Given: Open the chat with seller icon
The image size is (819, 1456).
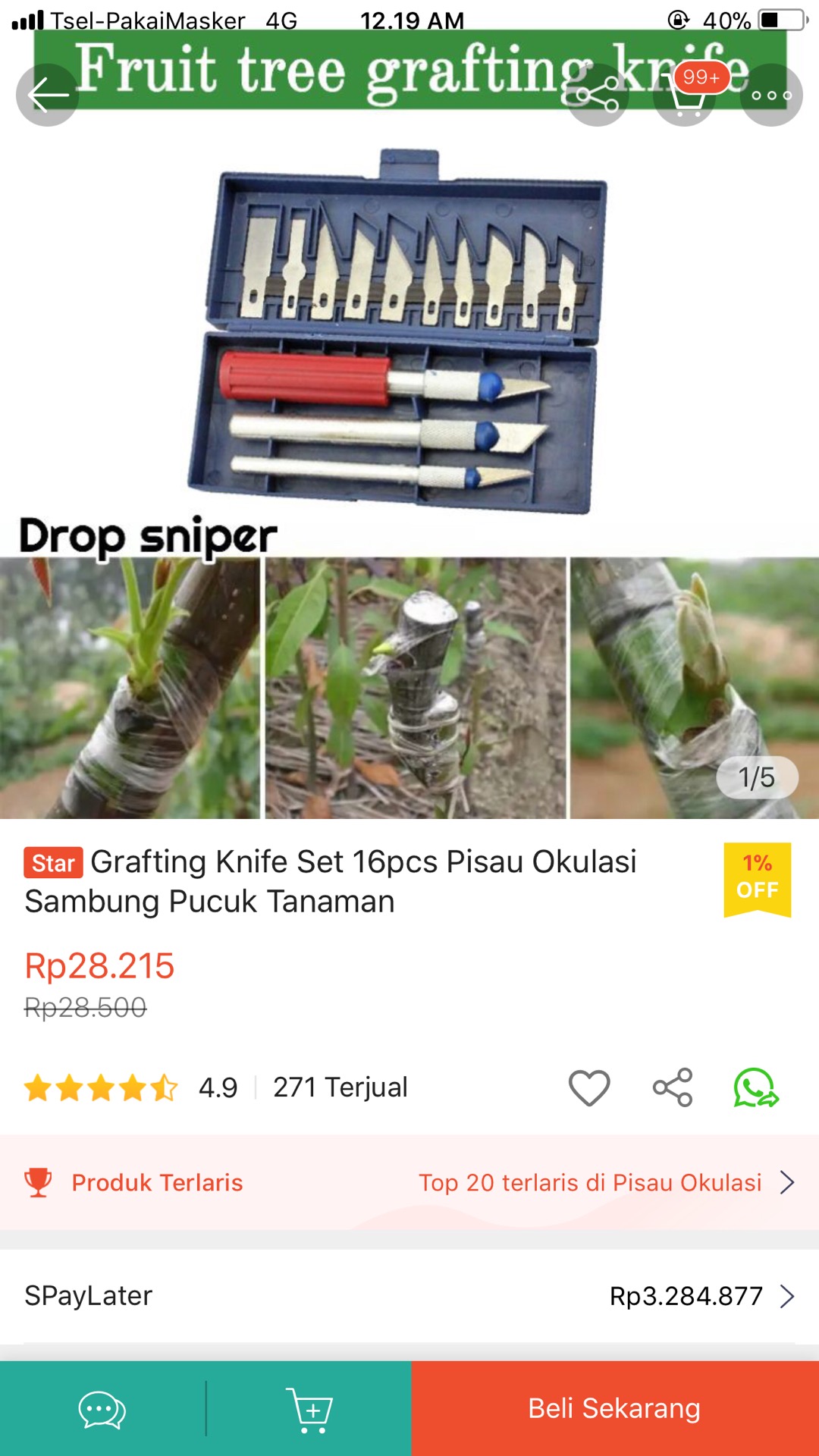Looking at the screenshot, I should click(101, 1407).
